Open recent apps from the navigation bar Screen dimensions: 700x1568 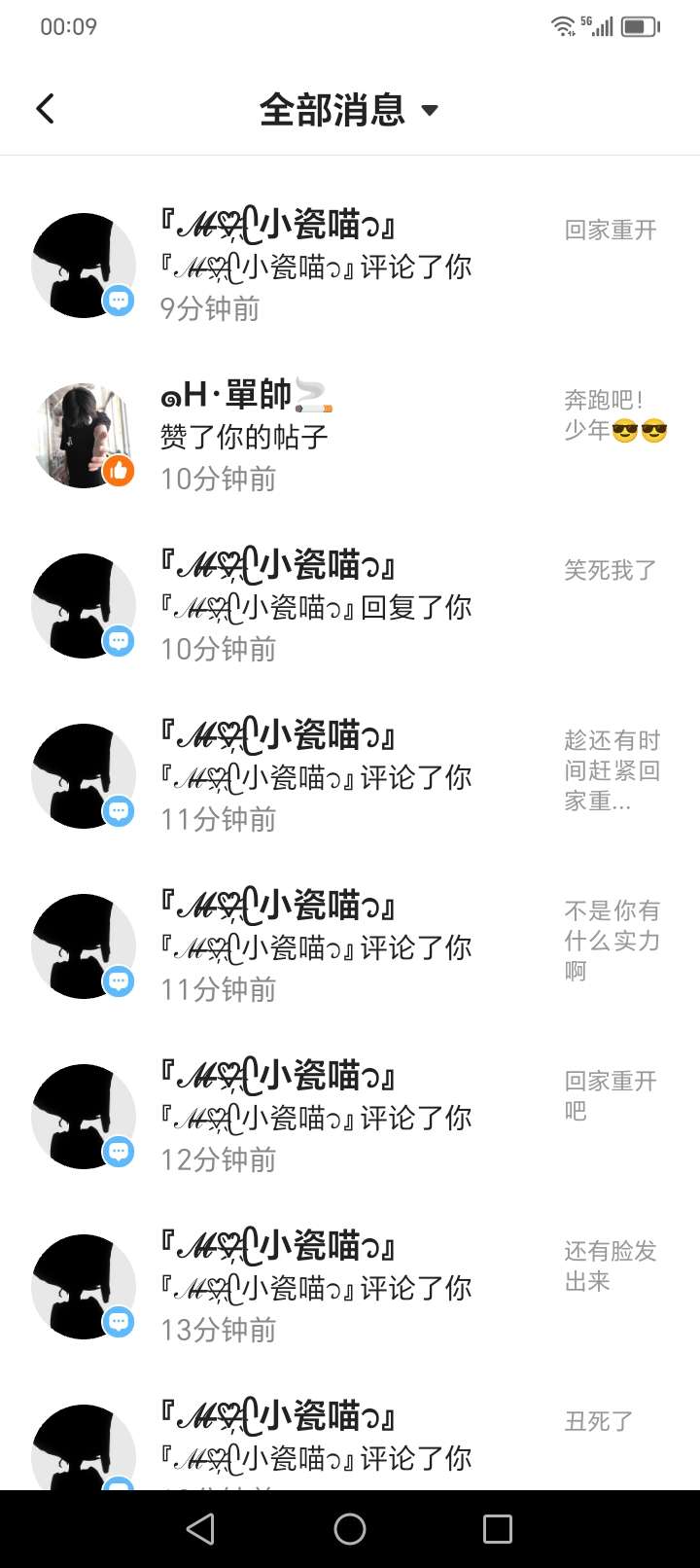(x=497, y=1529)
